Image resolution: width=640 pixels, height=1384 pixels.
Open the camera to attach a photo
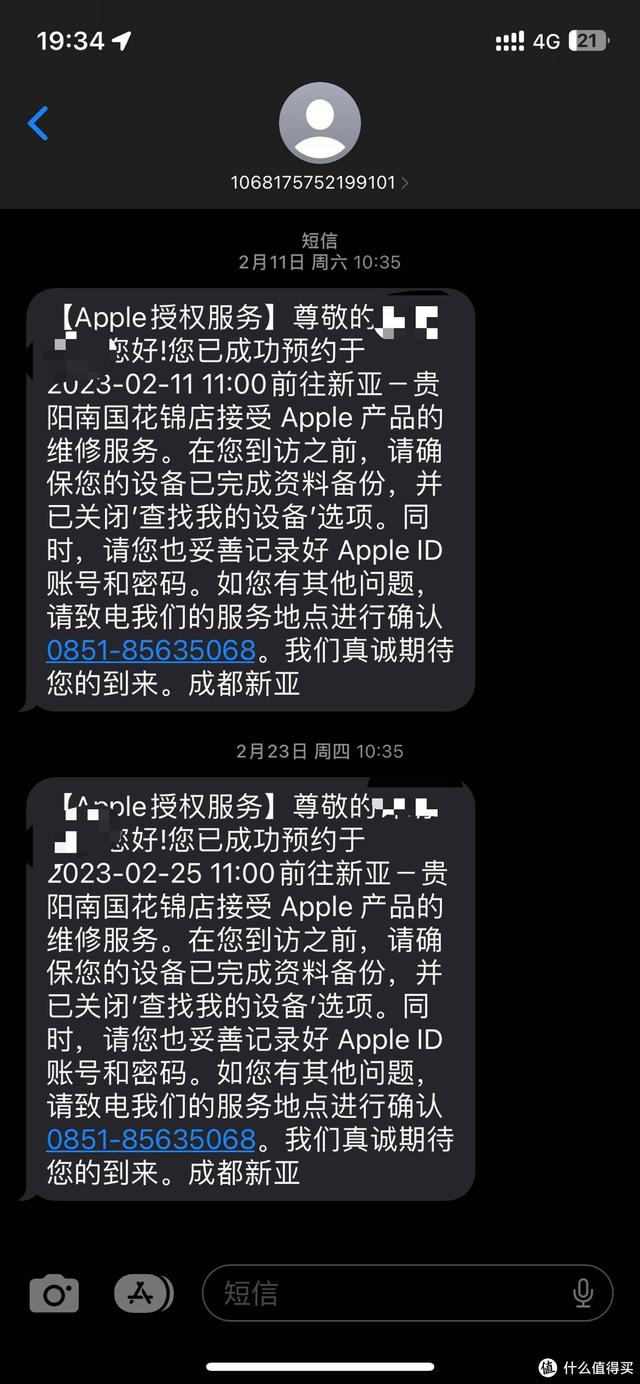click(54, 1293)
